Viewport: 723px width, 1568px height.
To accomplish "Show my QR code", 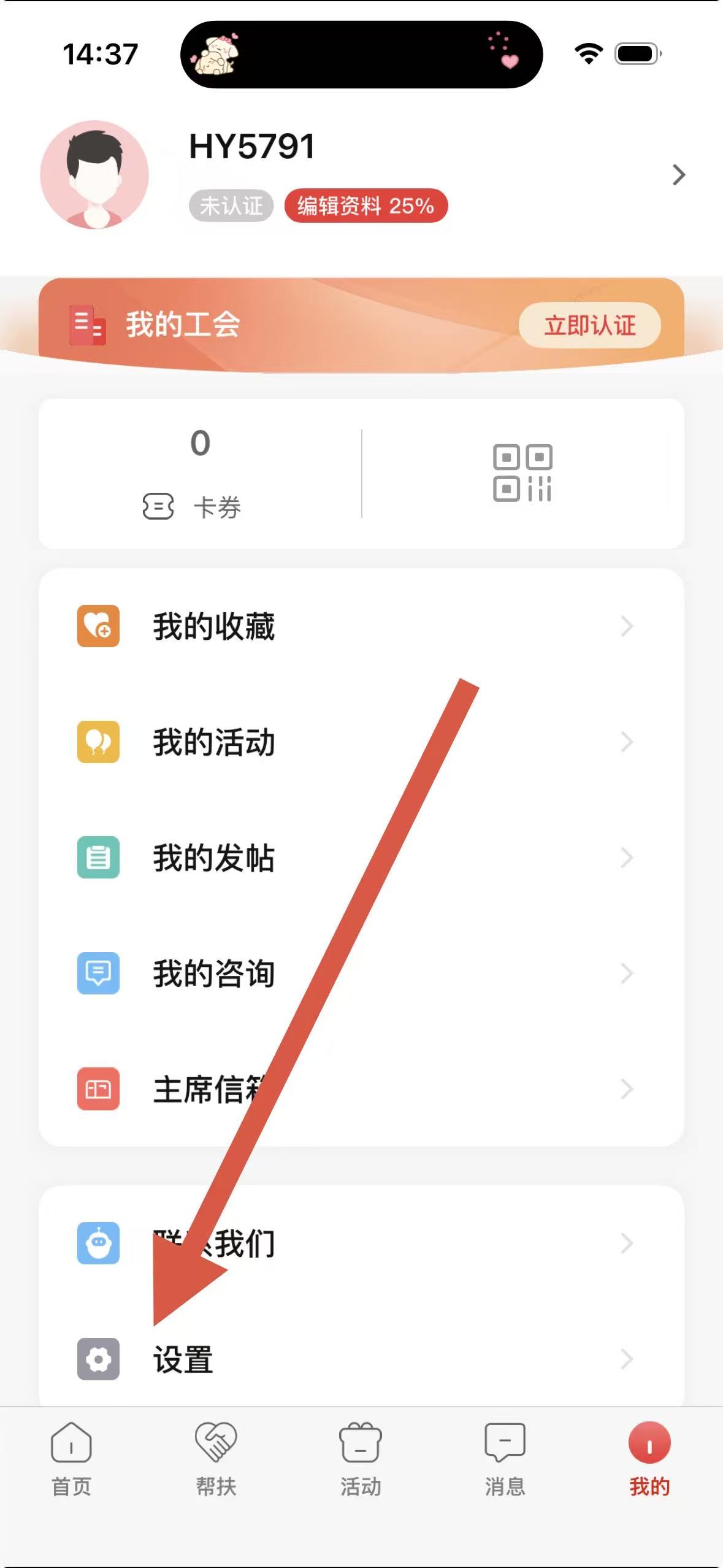I will tap(522, 473).
